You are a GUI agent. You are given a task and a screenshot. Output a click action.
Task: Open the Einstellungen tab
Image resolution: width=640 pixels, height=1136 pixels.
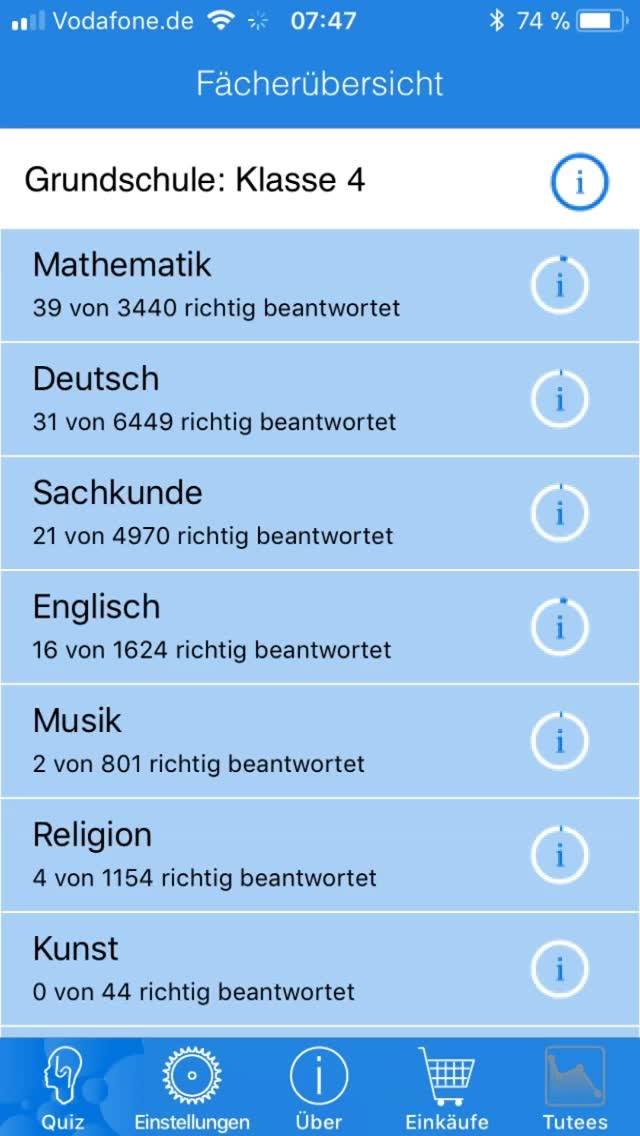[x=192, y=1087]
